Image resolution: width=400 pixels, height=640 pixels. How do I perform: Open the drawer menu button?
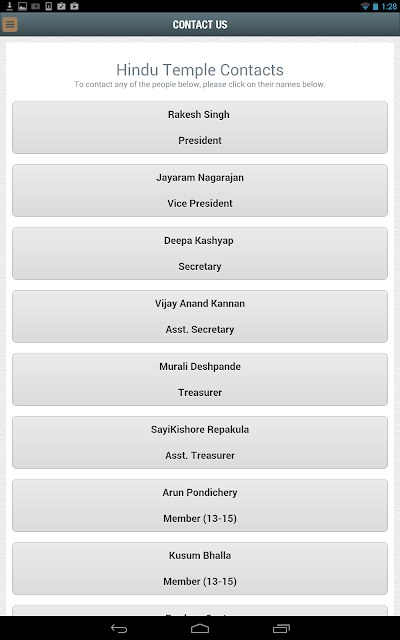coord(10,24)
